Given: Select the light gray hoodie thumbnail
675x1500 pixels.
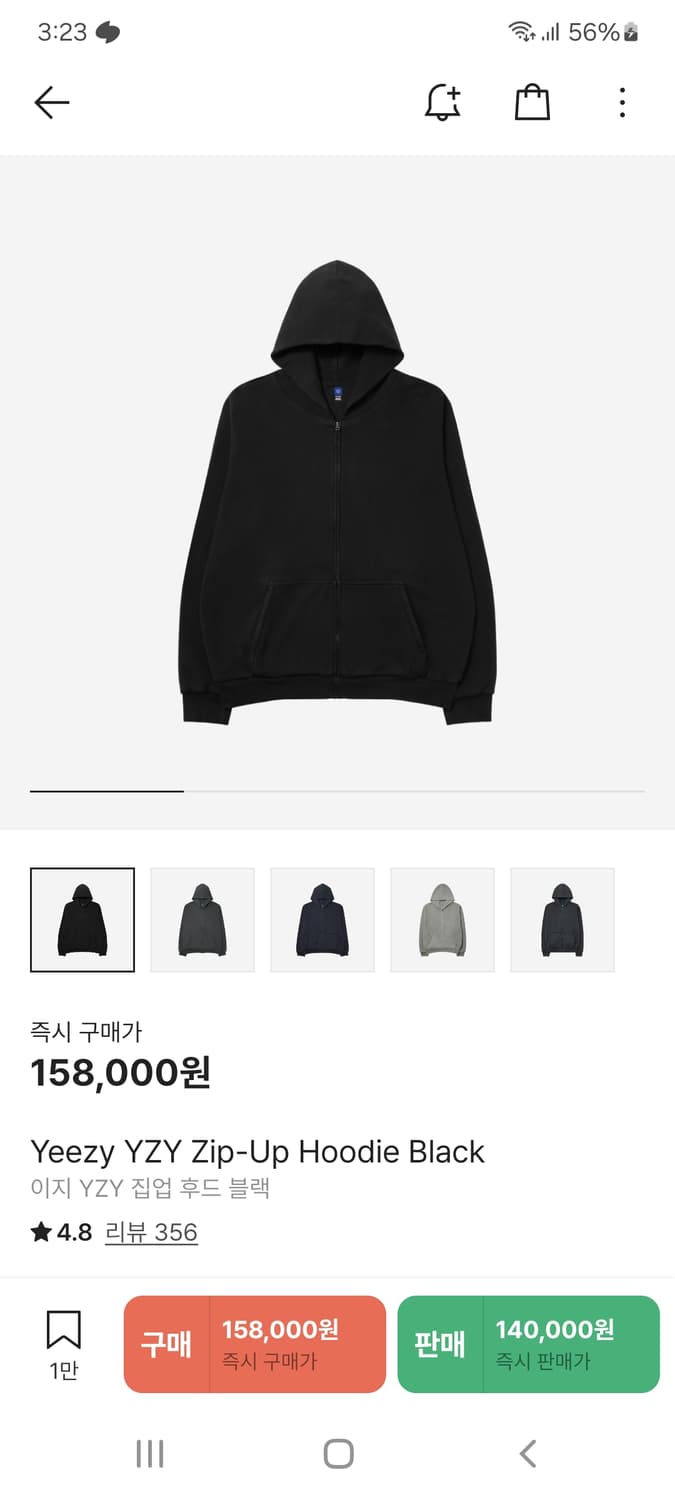Looking at the screenshot, I should 442,920.
